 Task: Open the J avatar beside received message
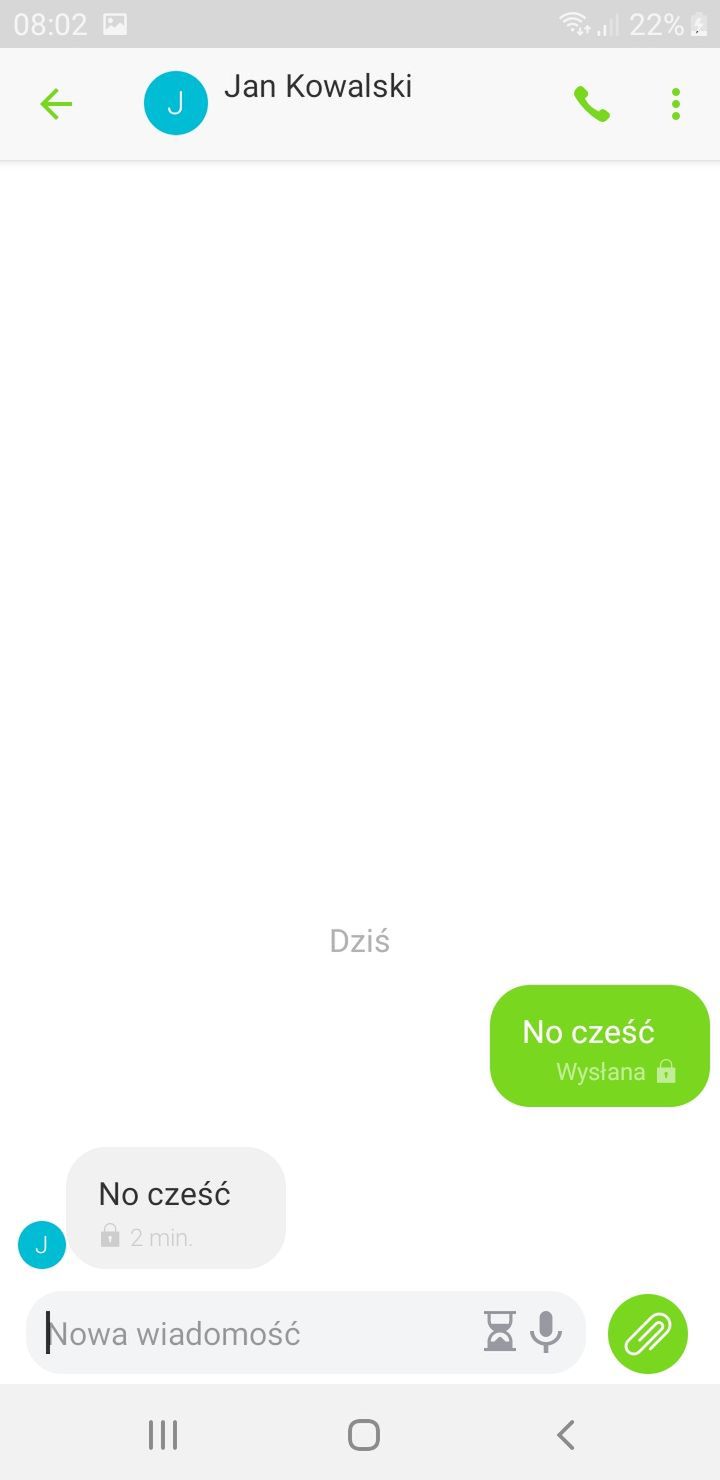click(x=42, y=1245)
